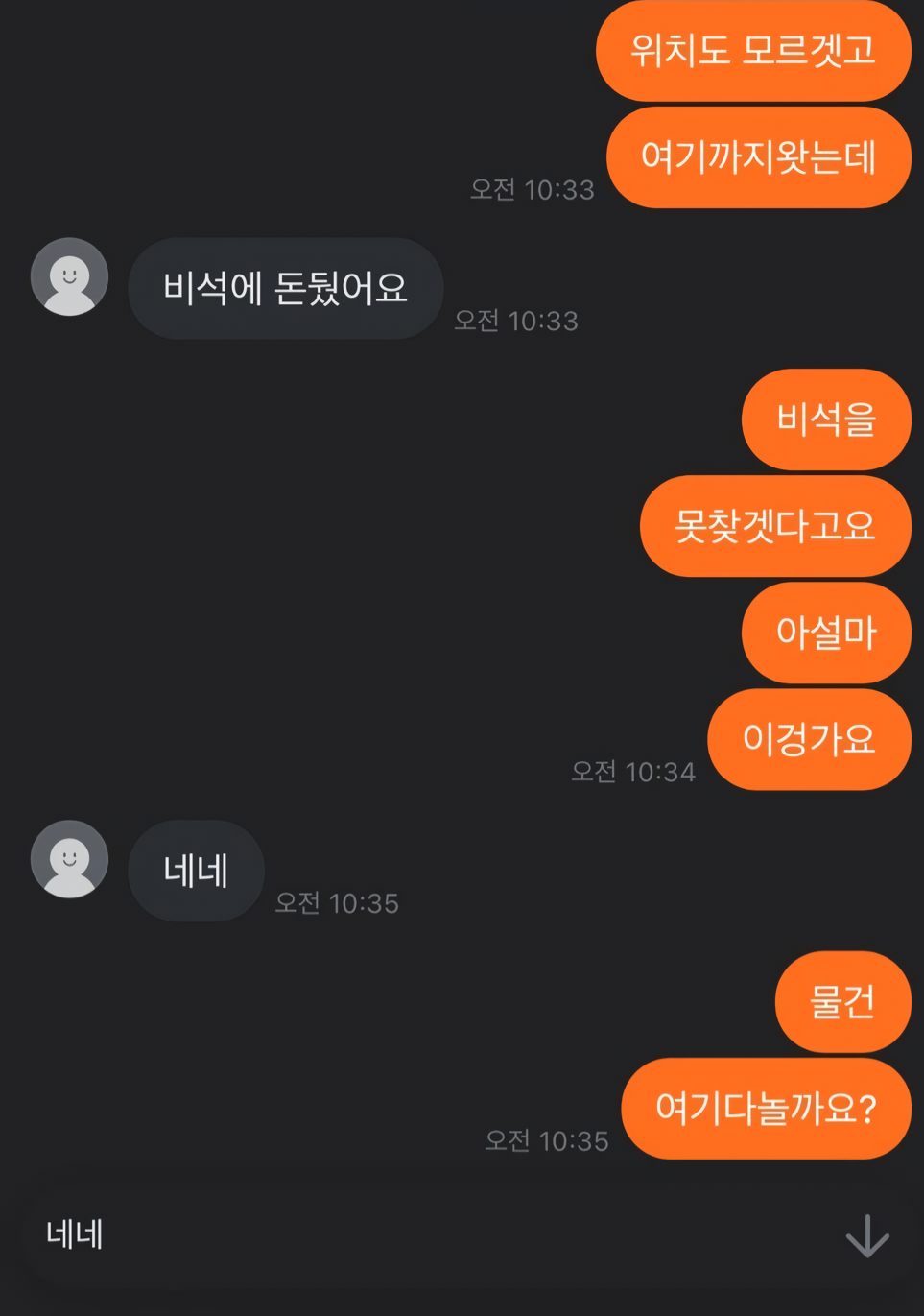924x1316 pixels.
Task: Jump to the newest message via the down arrow
Action: (867, 1235)
